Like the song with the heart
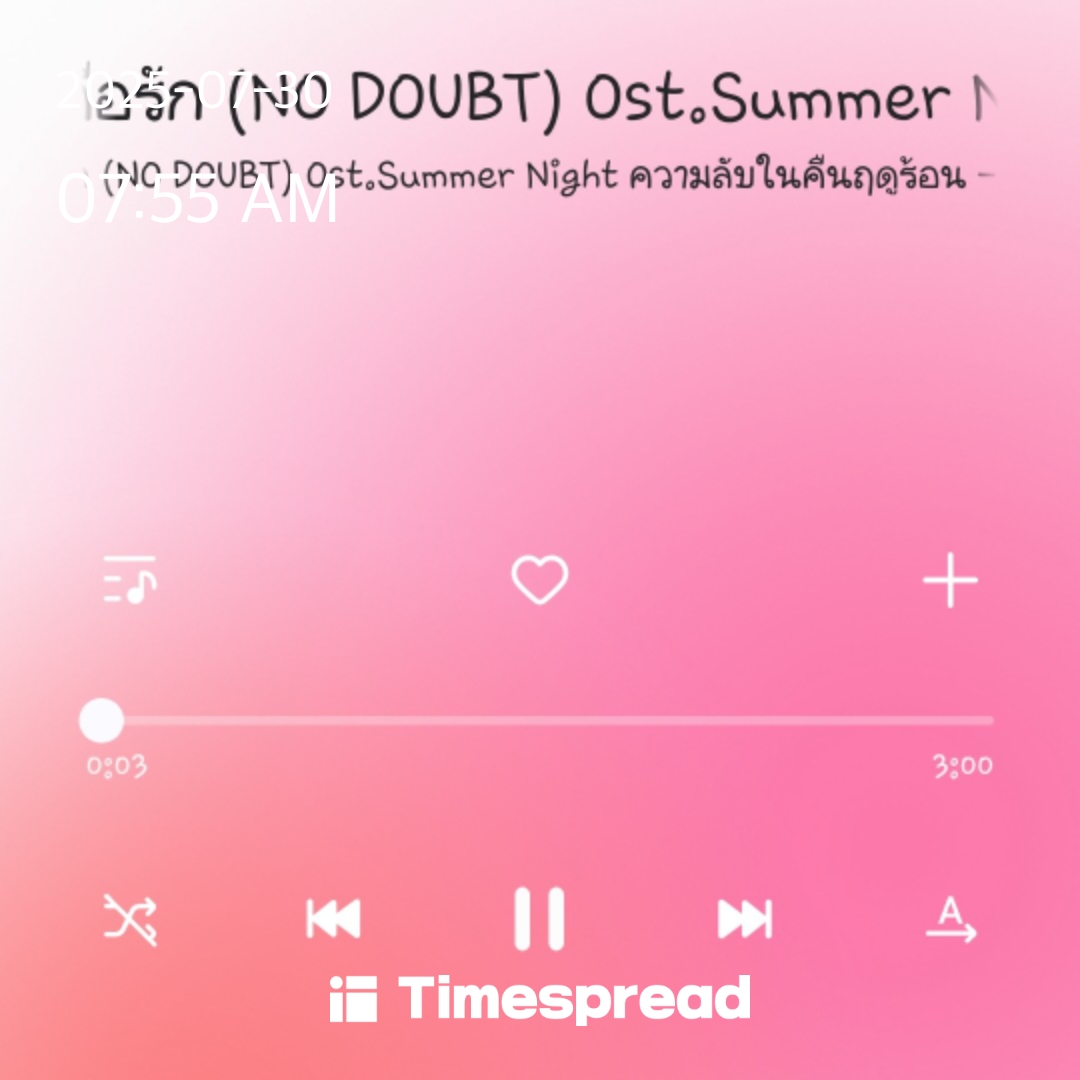Viewport: 1080px width, 1080px height. (540, 580)
